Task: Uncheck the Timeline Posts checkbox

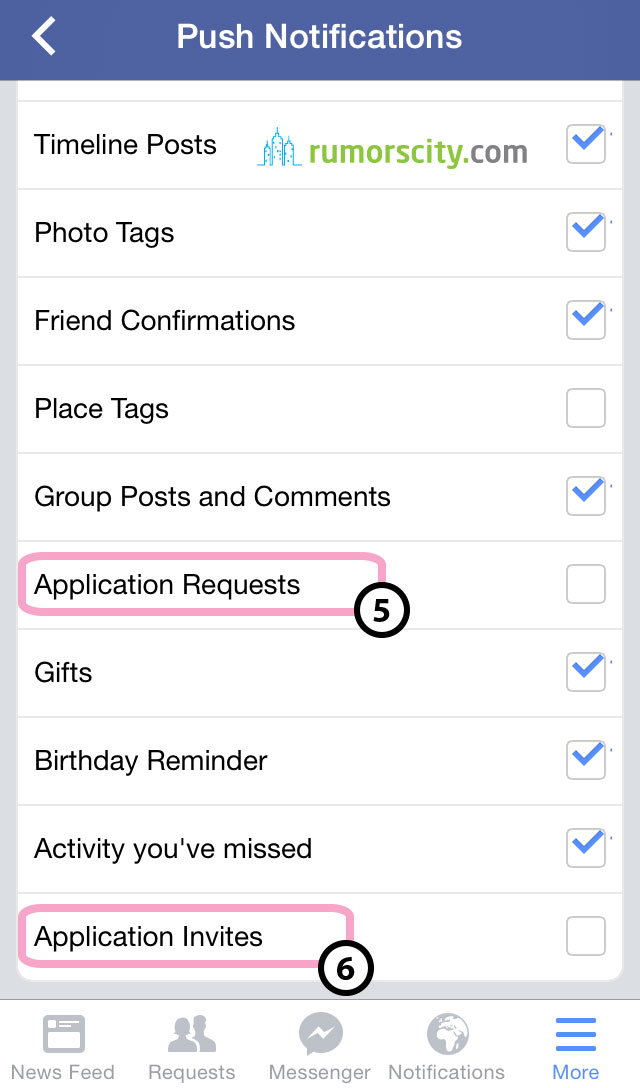Action: (x=586, y=144)
